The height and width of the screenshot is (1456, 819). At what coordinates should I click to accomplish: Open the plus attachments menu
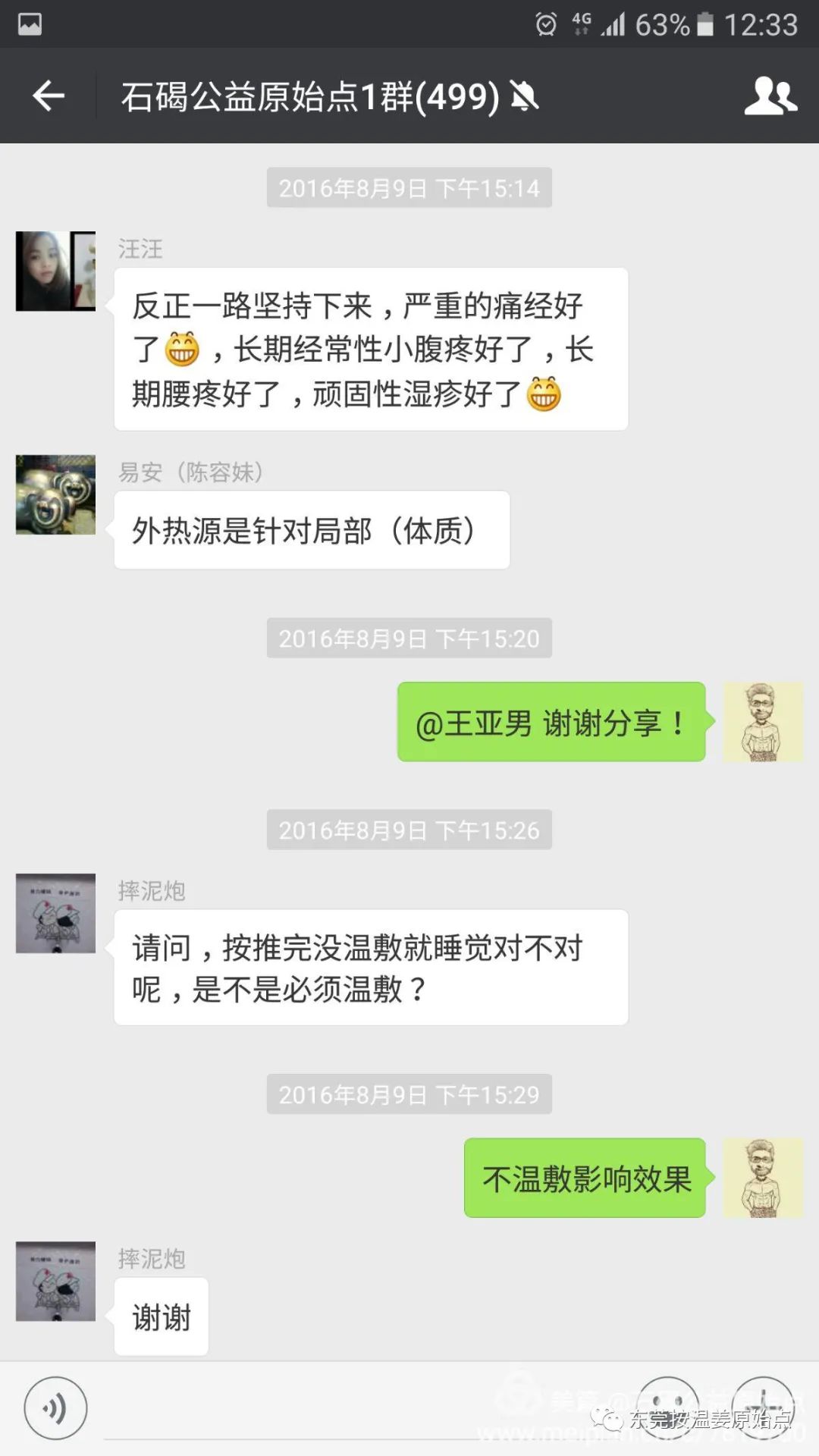763,1407
